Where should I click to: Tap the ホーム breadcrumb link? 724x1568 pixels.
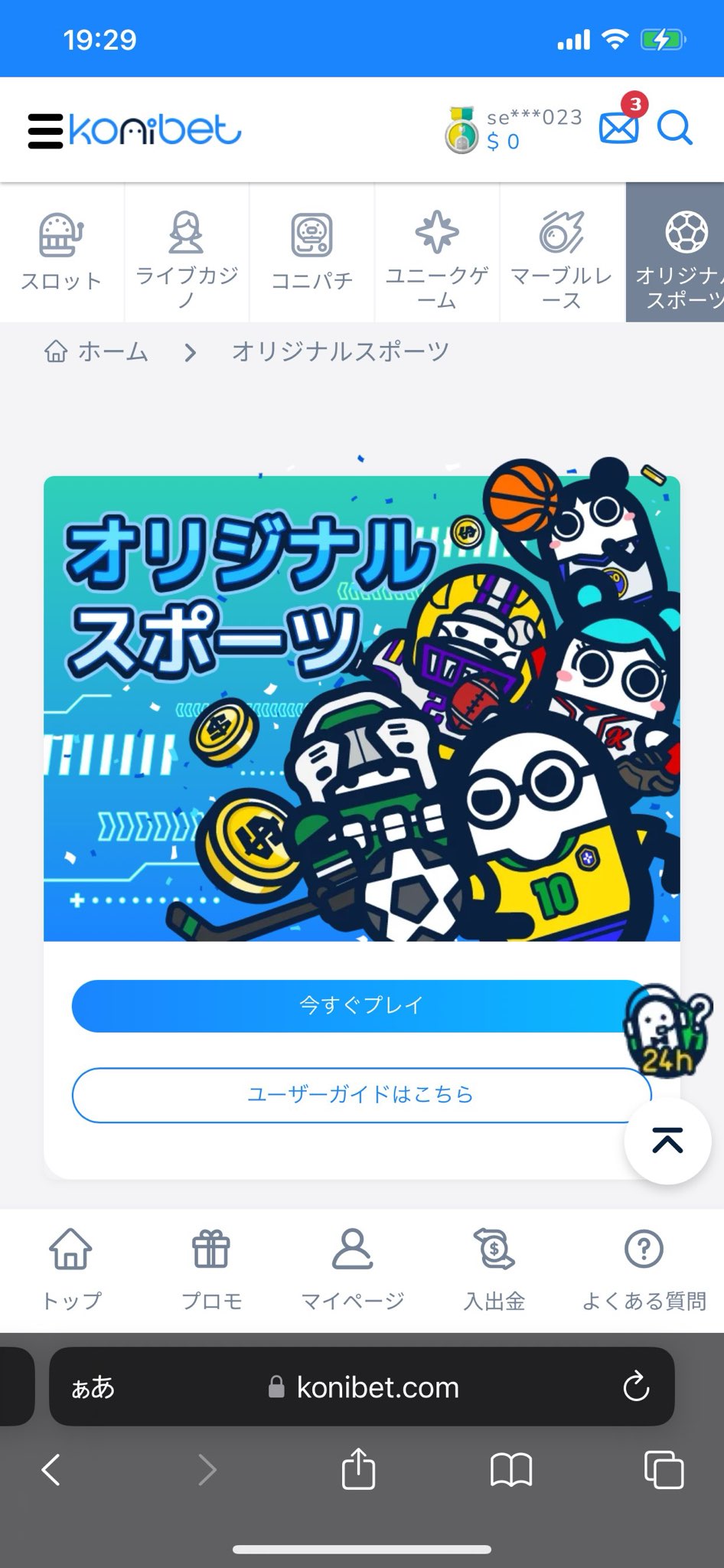click(x=97, y=352)
